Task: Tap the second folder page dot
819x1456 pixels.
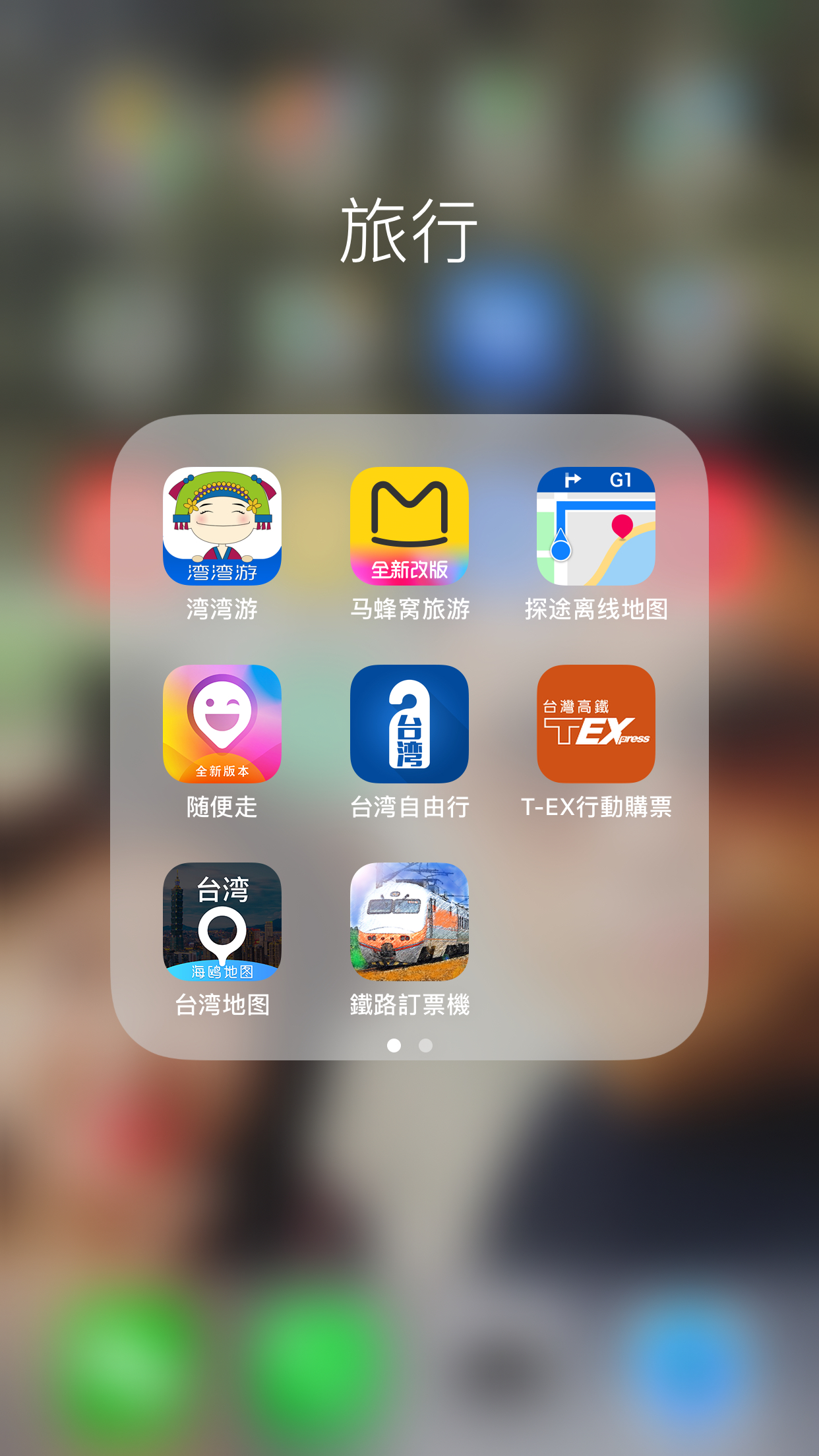Action: pos(426,1045)
